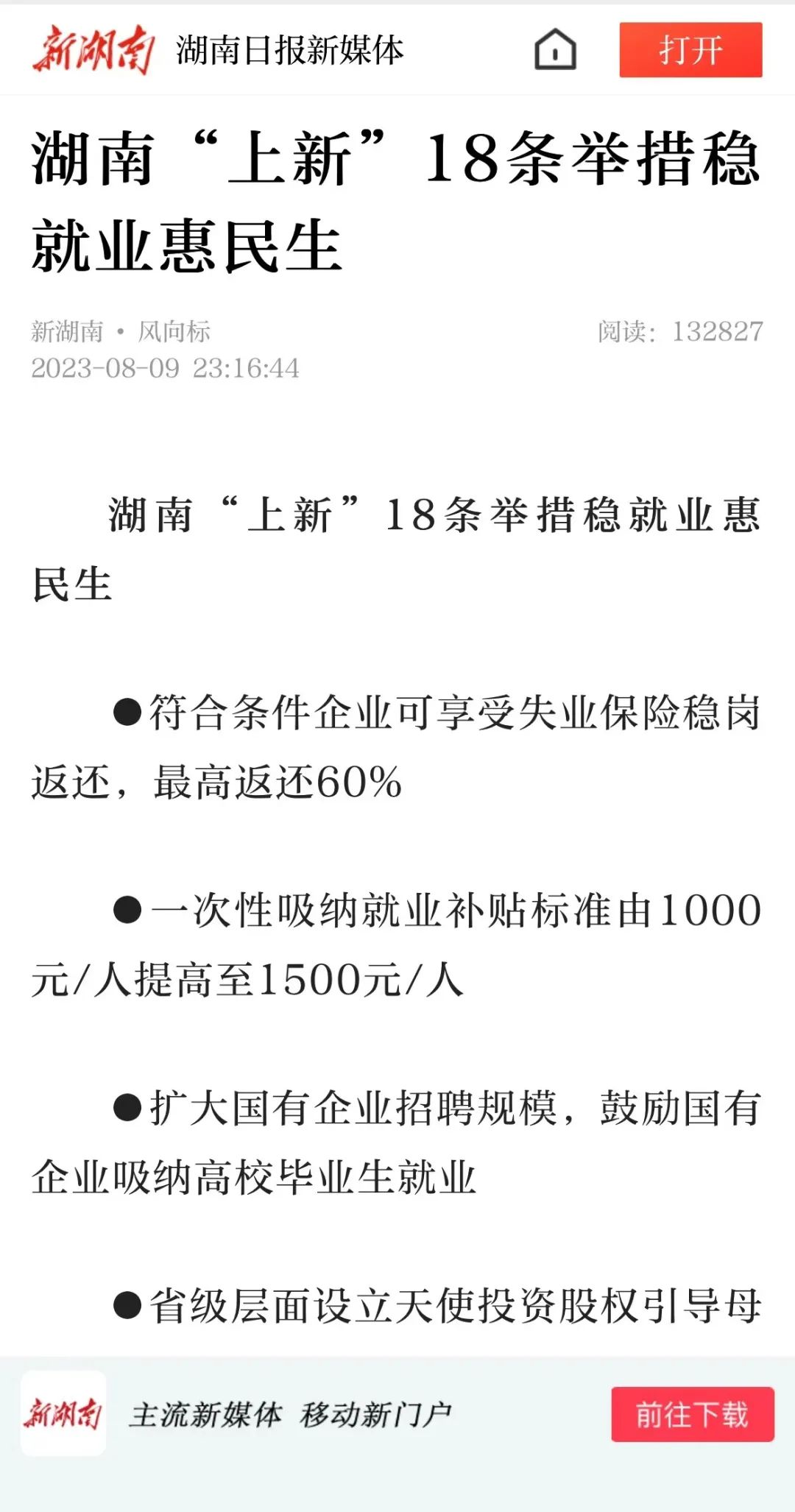
Task: Tap the home icon in header
Action: pos(555,50)
